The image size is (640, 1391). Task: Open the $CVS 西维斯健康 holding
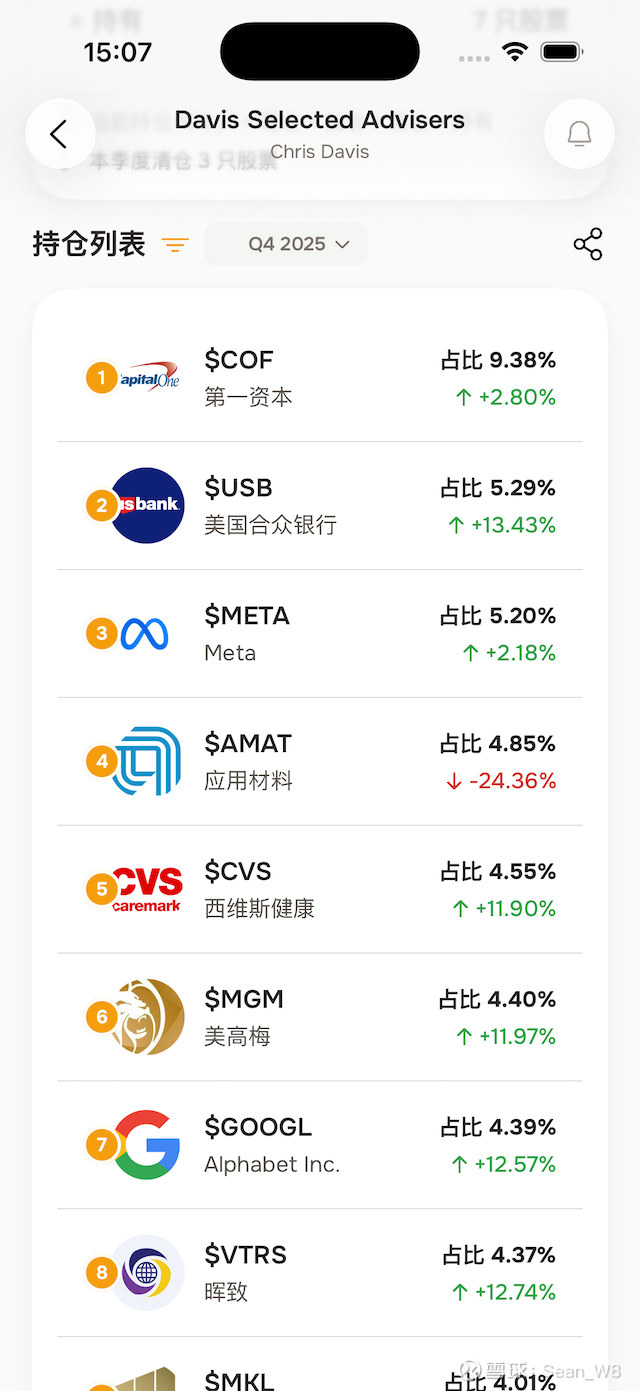click(320, 890)
